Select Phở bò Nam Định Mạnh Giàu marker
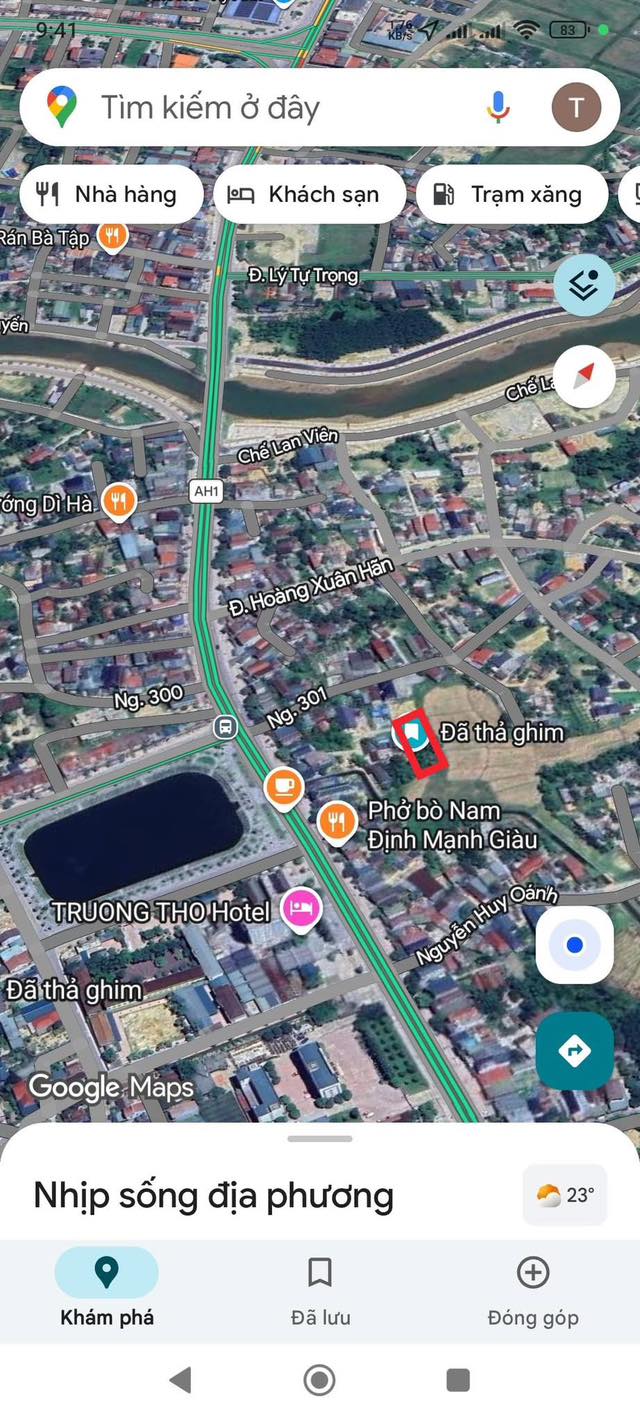This screenshot has width=640, height=1421. click(338, 822)
